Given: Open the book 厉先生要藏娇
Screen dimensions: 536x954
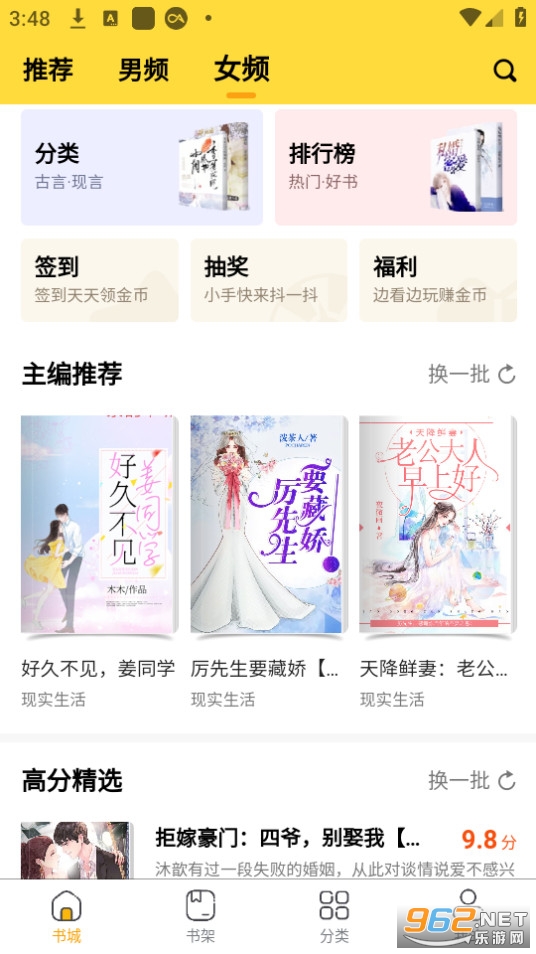Looking at the screenshot, I should pos(268,562).
